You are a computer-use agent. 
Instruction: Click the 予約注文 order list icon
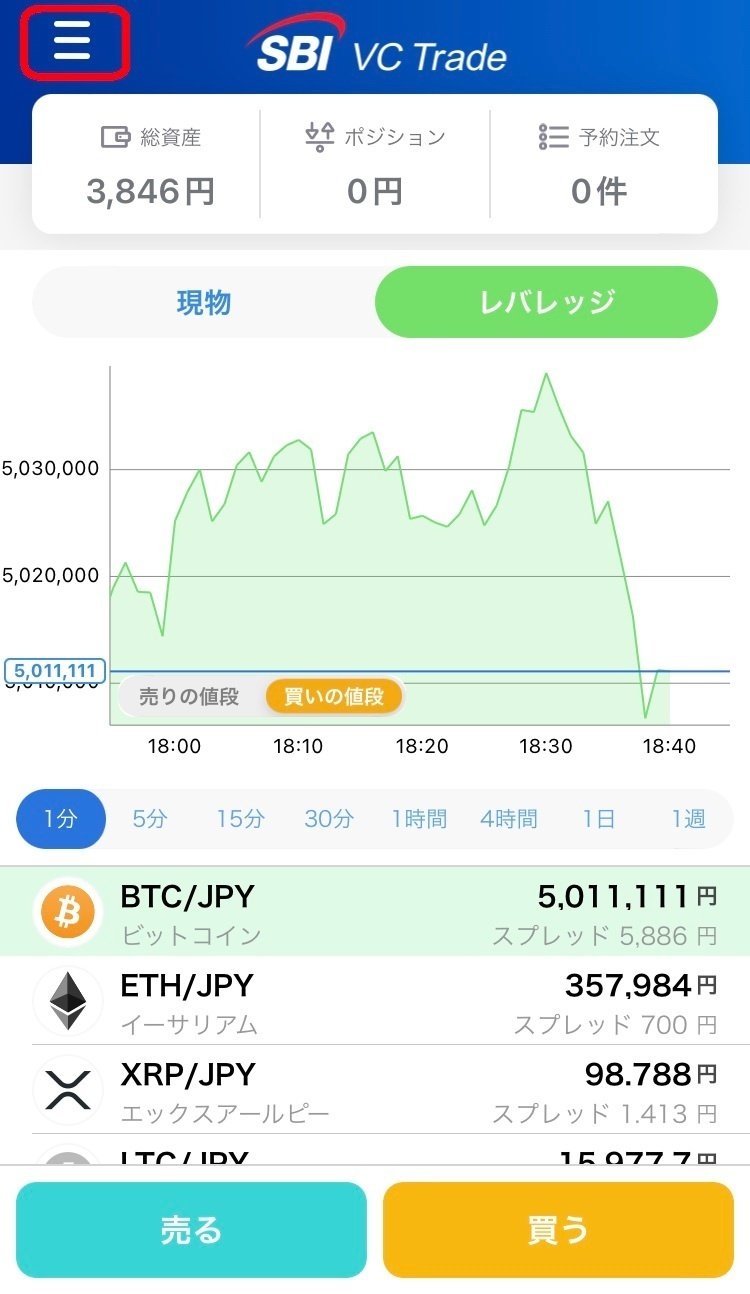(x=553, y=136)
